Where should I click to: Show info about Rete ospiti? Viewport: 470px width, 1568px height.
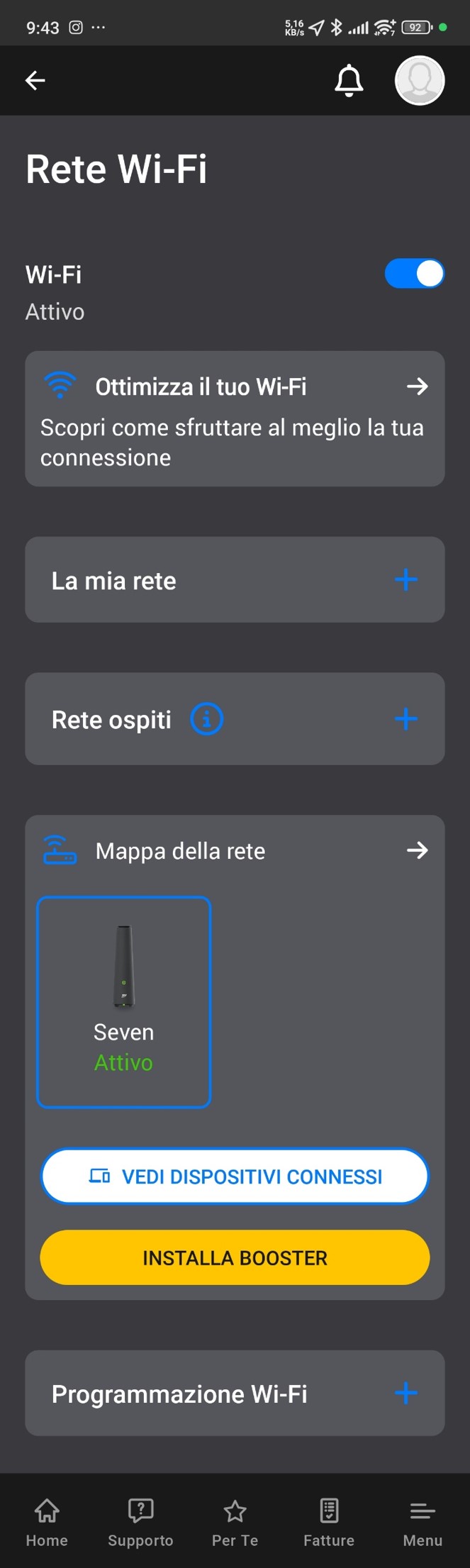207,719
